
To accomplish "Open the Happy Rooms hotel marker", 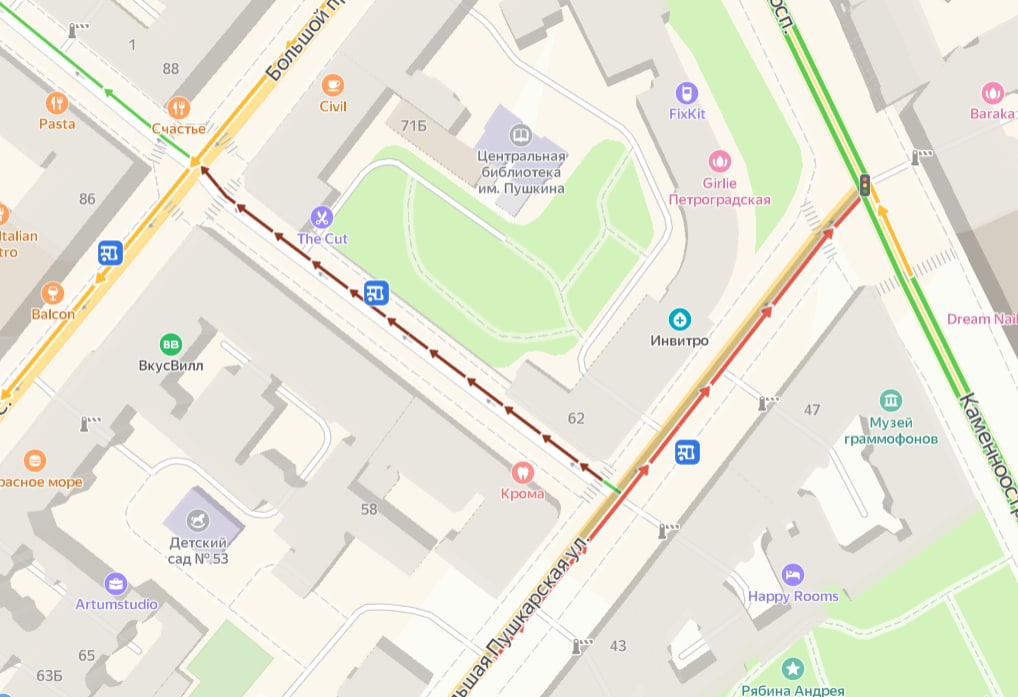I will (x=793, y=575).
